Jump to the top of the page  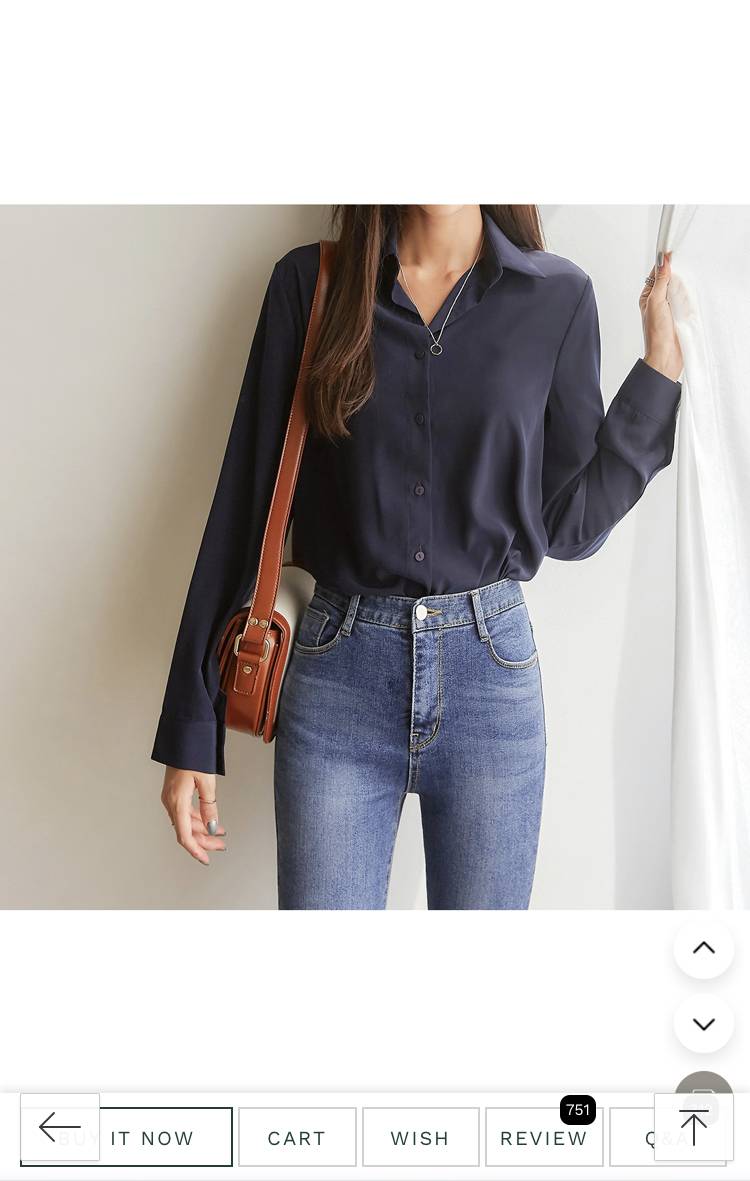coord(693,1127)
